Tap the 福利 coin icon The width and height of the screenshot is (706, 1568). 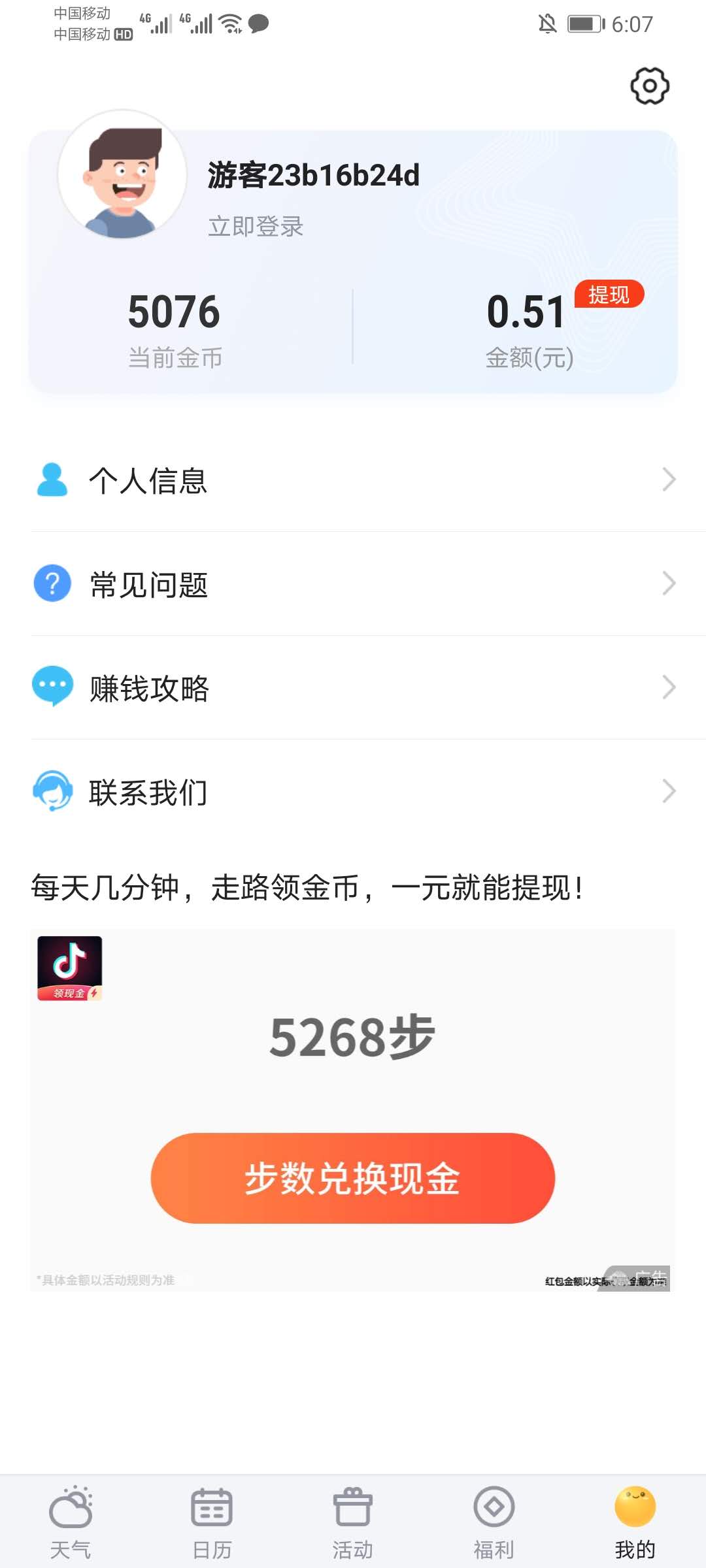point(494,1506)
